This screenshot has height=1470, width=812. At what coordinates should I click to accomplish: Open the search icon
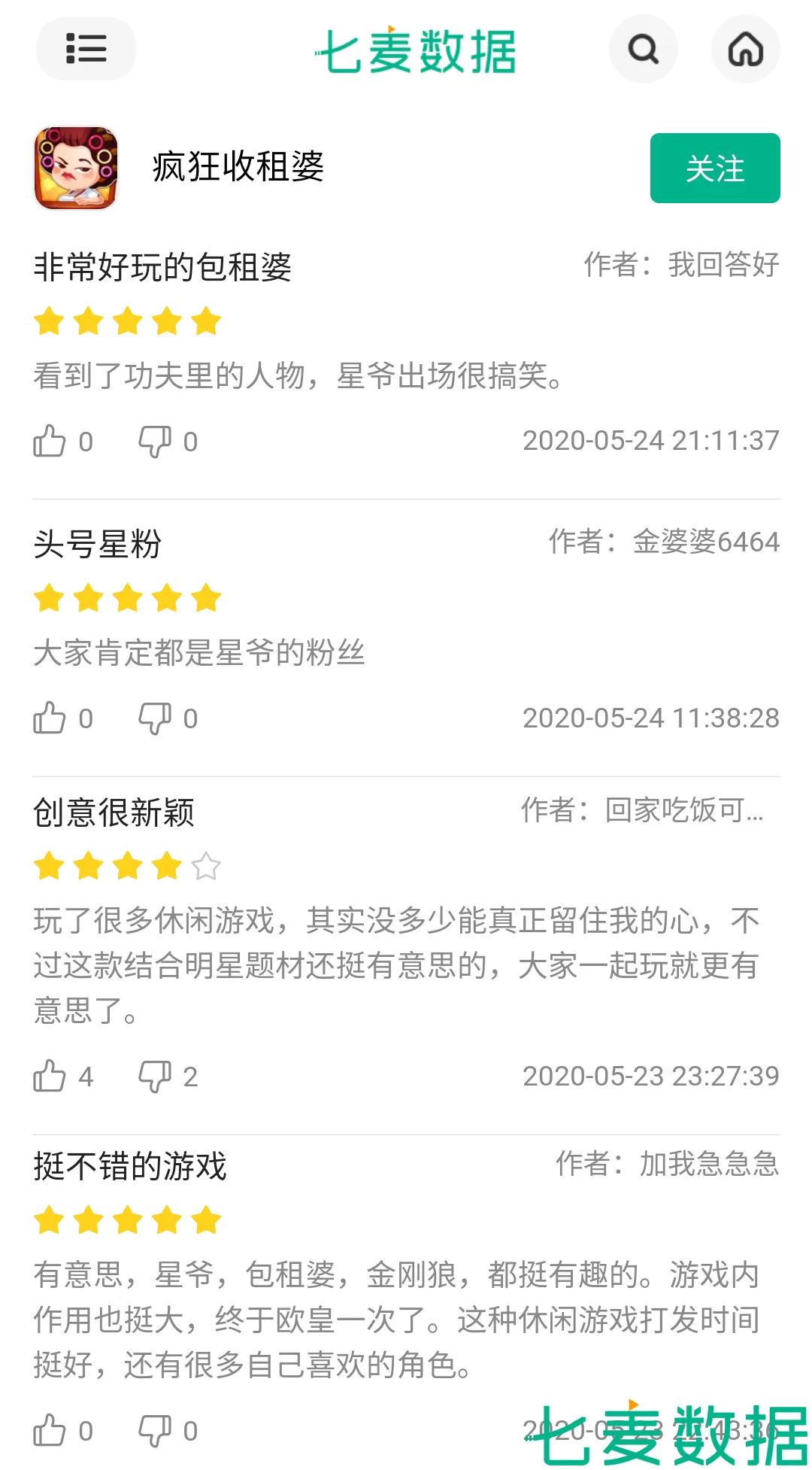[643, 50]
